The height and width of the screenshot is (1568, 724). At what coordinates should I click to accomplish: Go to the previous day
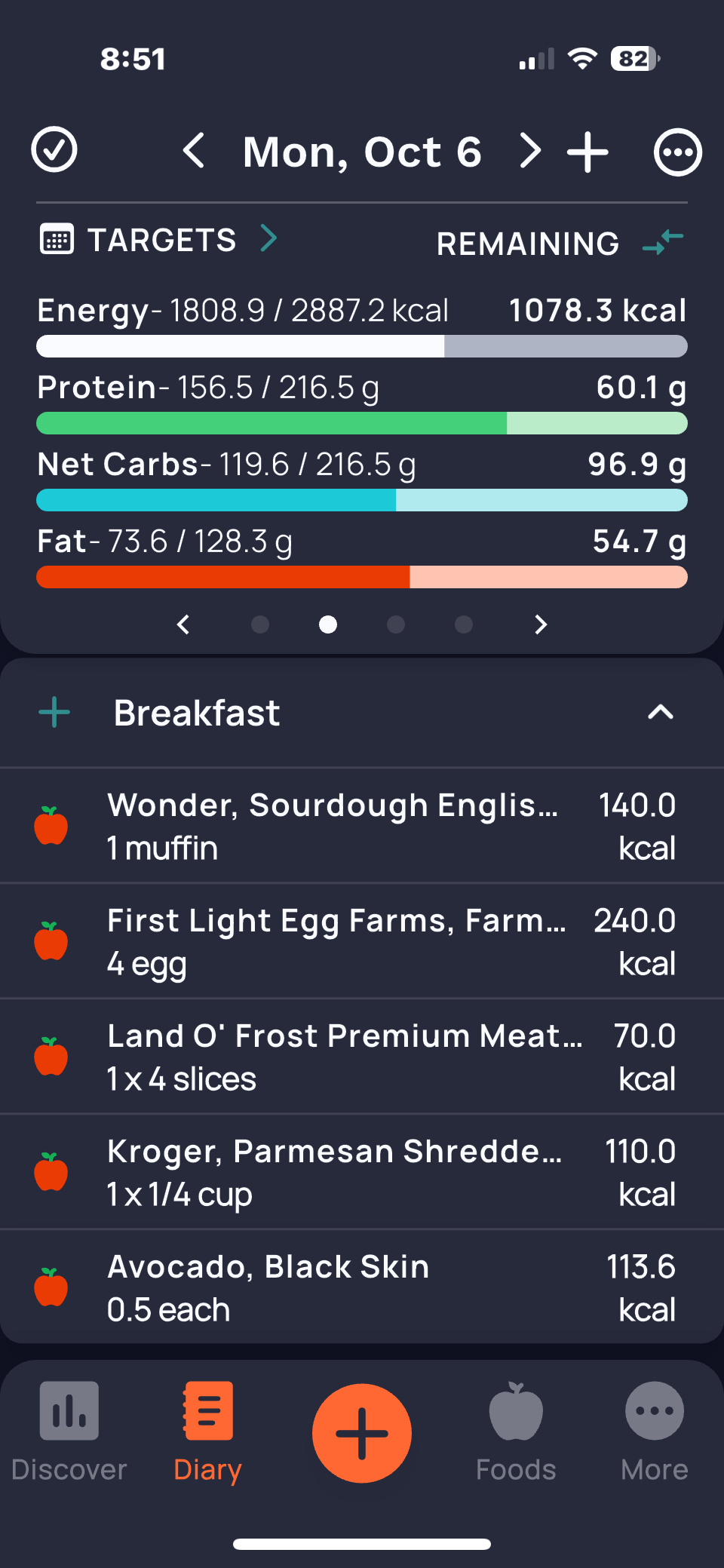point(194,151)
